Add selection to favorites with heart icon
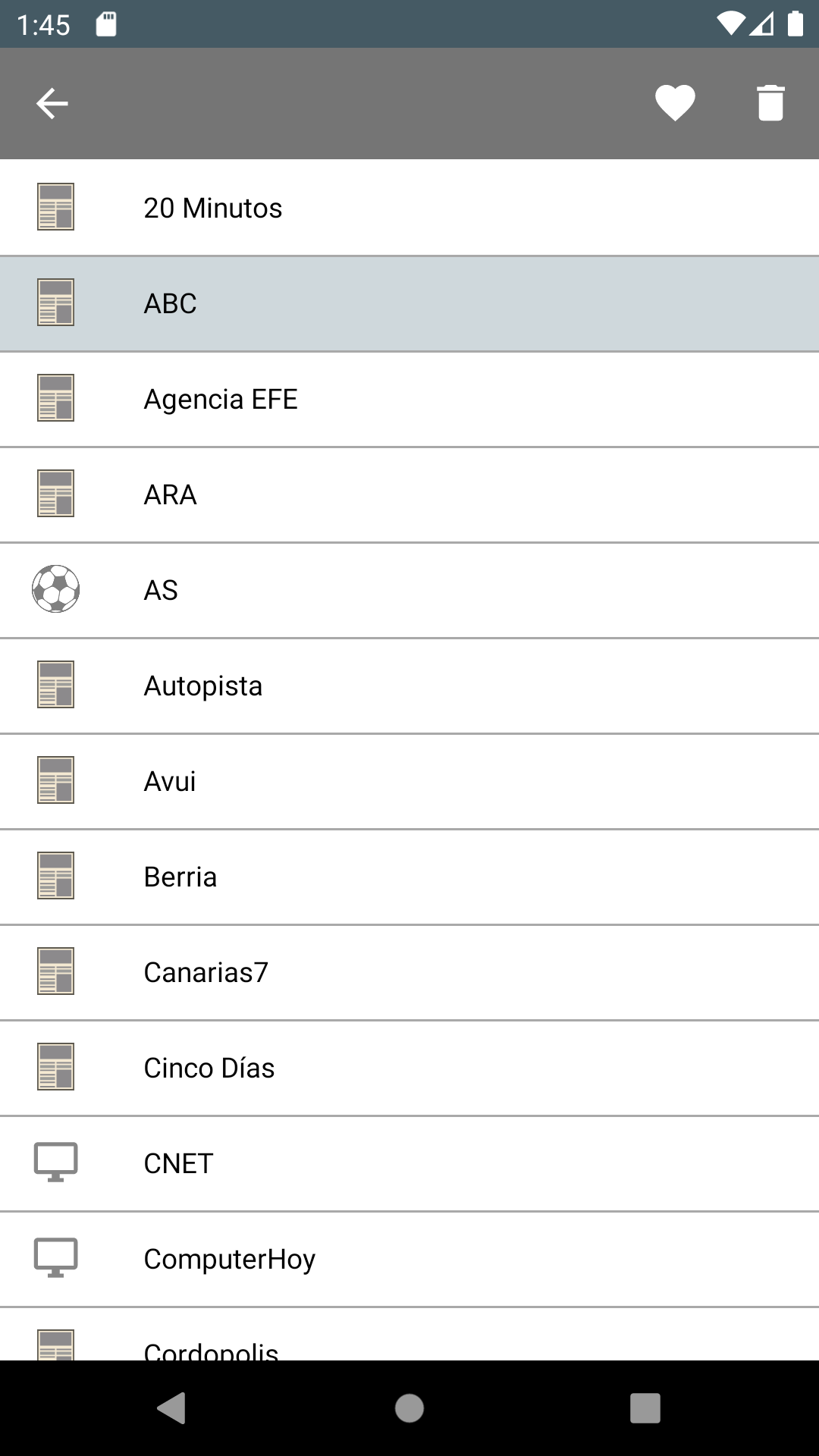Image resolution: width=819 pixels, height=1456 pixels. point(675,103)
